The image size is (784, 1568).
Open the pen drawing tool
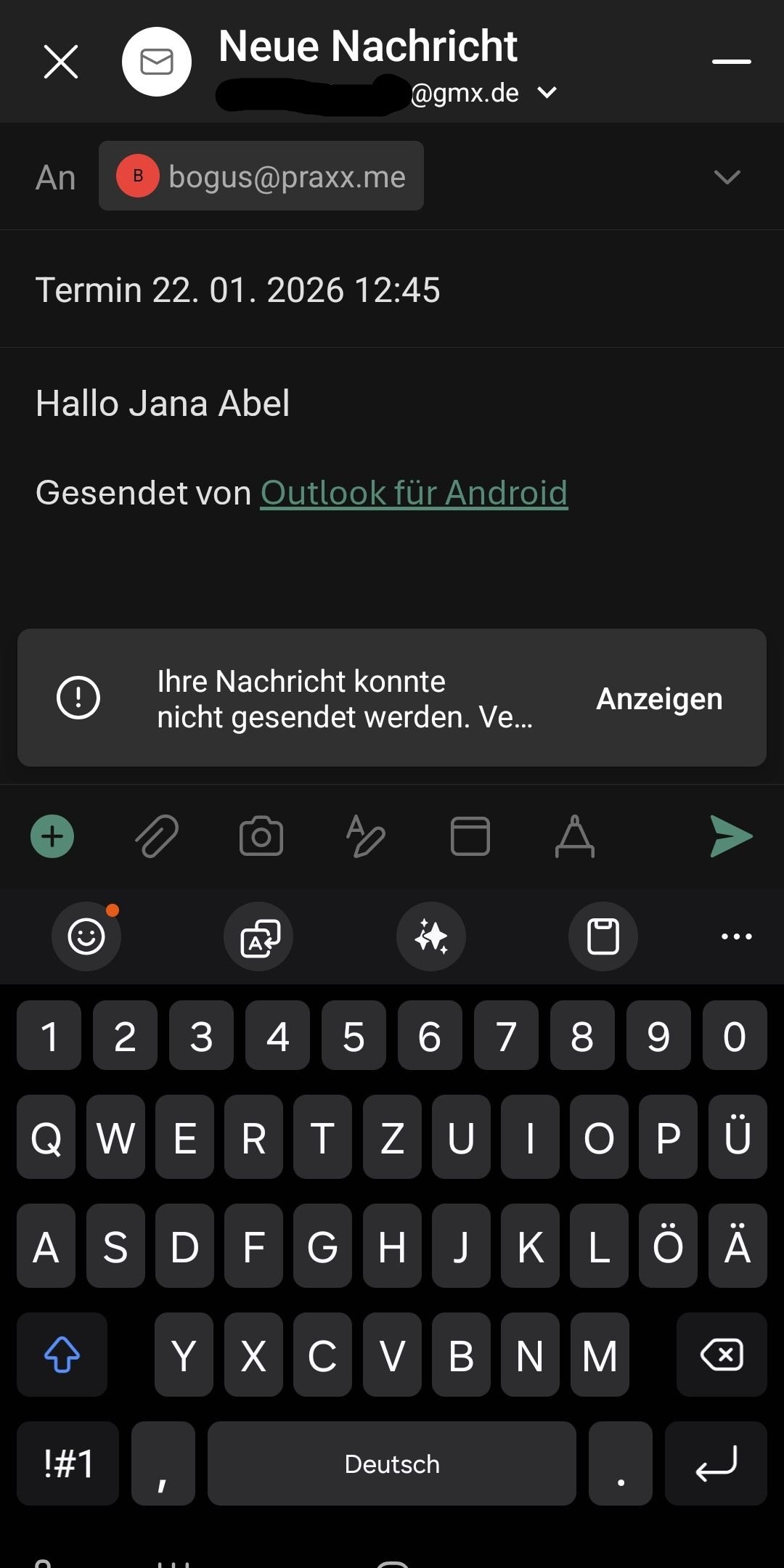point(366,836)
